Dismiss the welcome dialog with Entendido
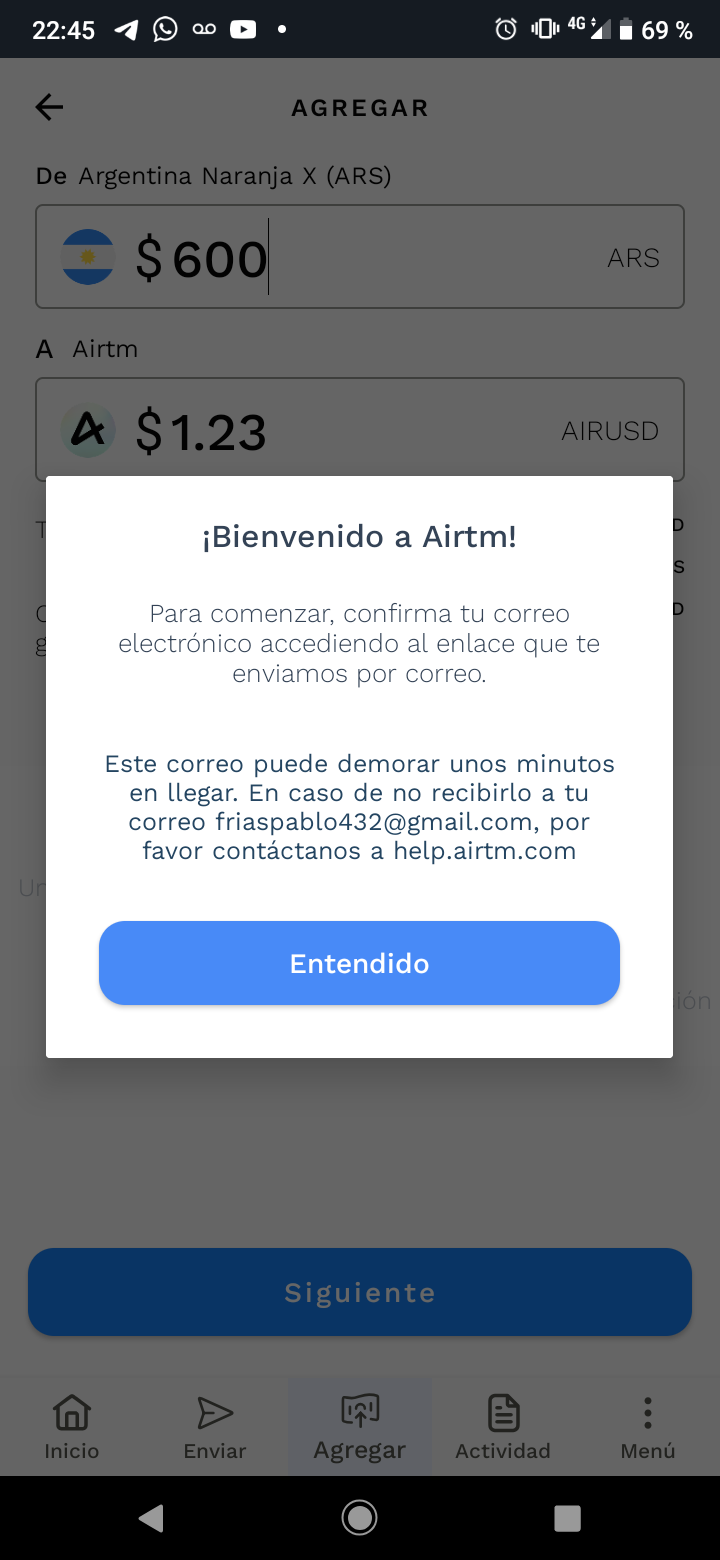Screen dimensions: 720x1560 tap(359, 963)
